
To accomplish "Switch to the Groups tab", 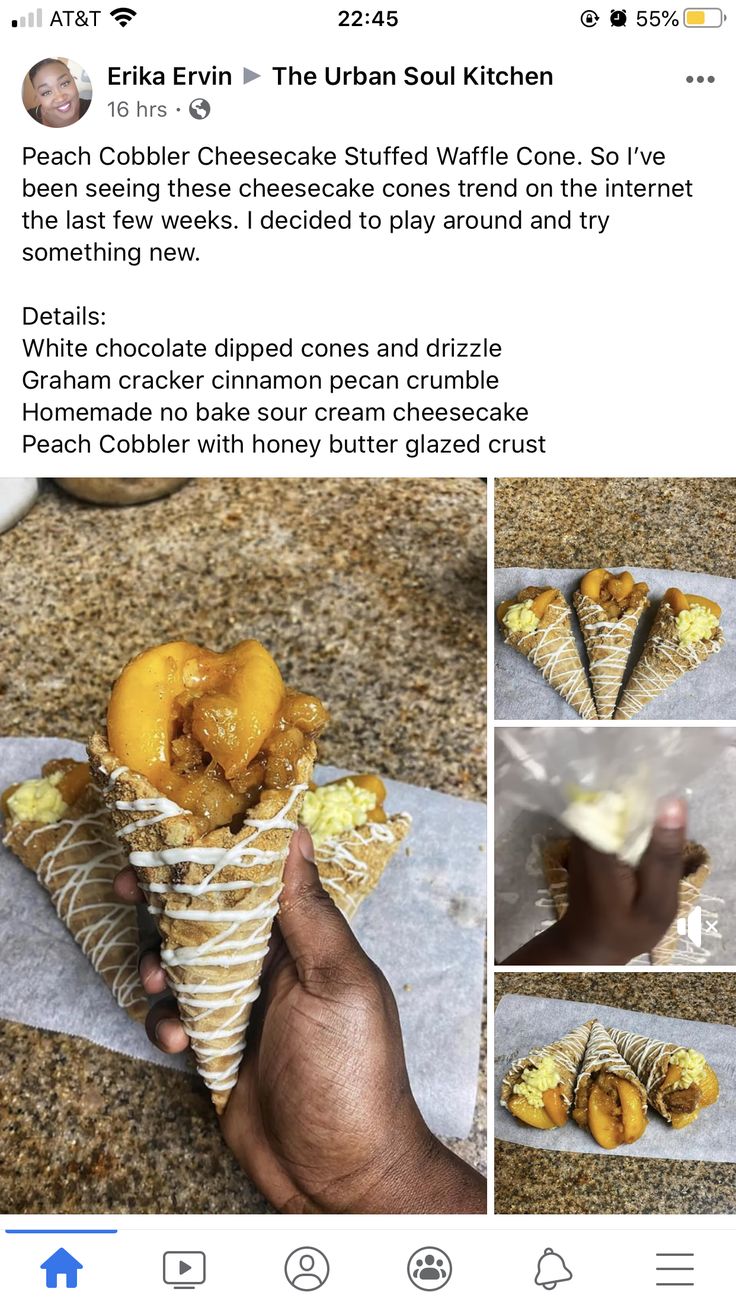I will point(429,1269).
